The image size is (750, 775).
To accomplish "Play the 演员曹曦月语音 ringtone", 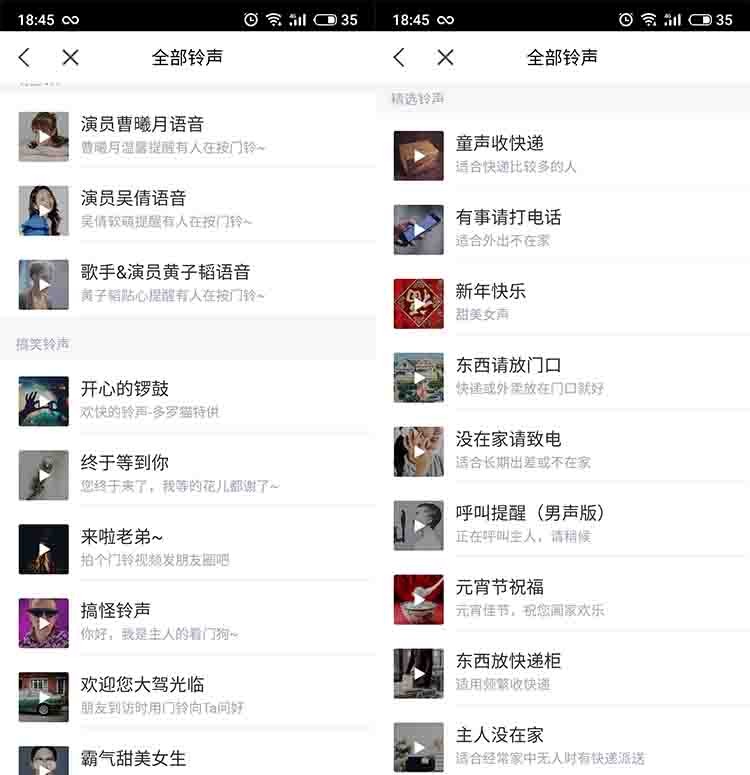I will click(x=44, y=137).
